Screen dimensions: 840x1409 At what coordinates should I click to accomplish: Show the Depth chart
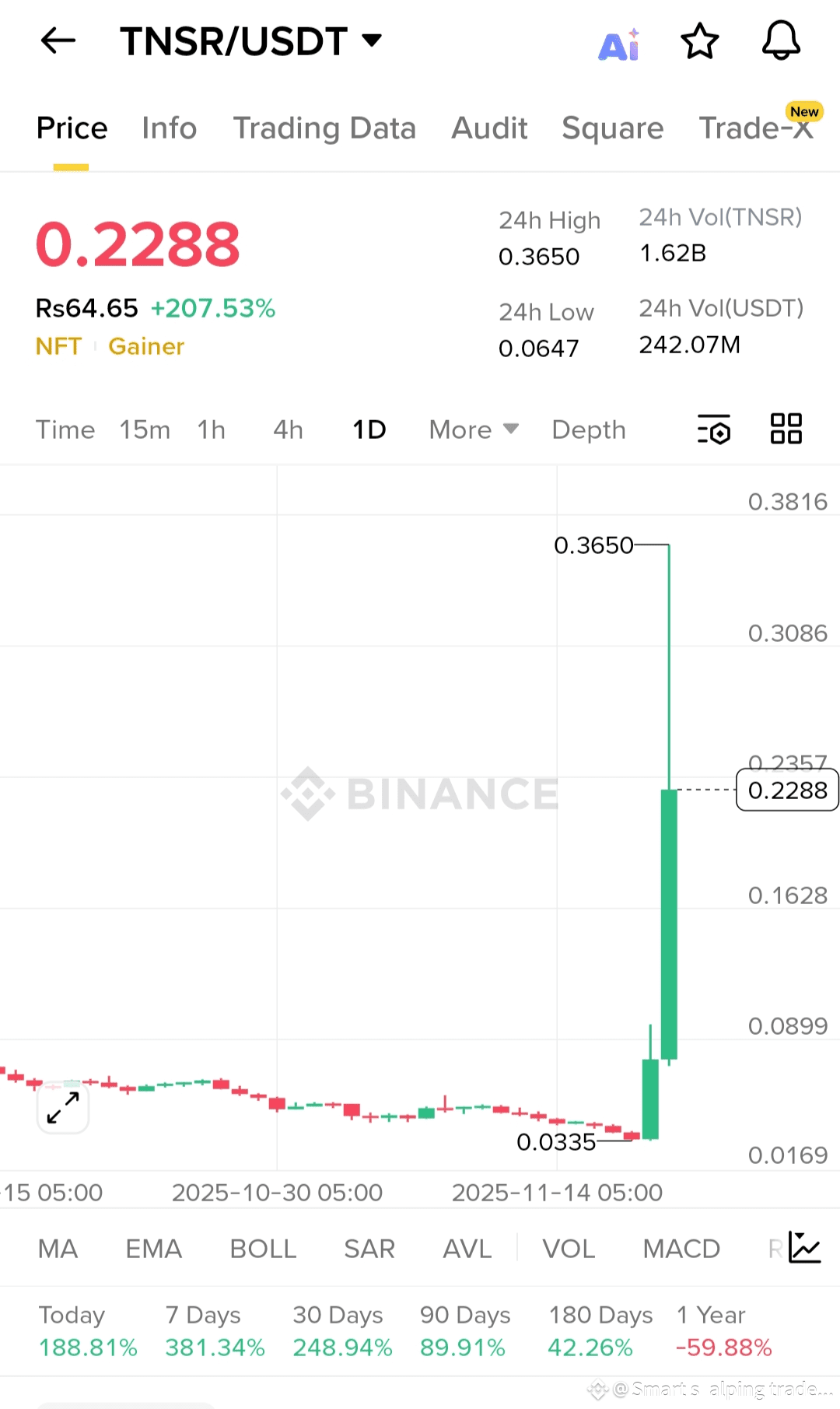coord(589,429)
